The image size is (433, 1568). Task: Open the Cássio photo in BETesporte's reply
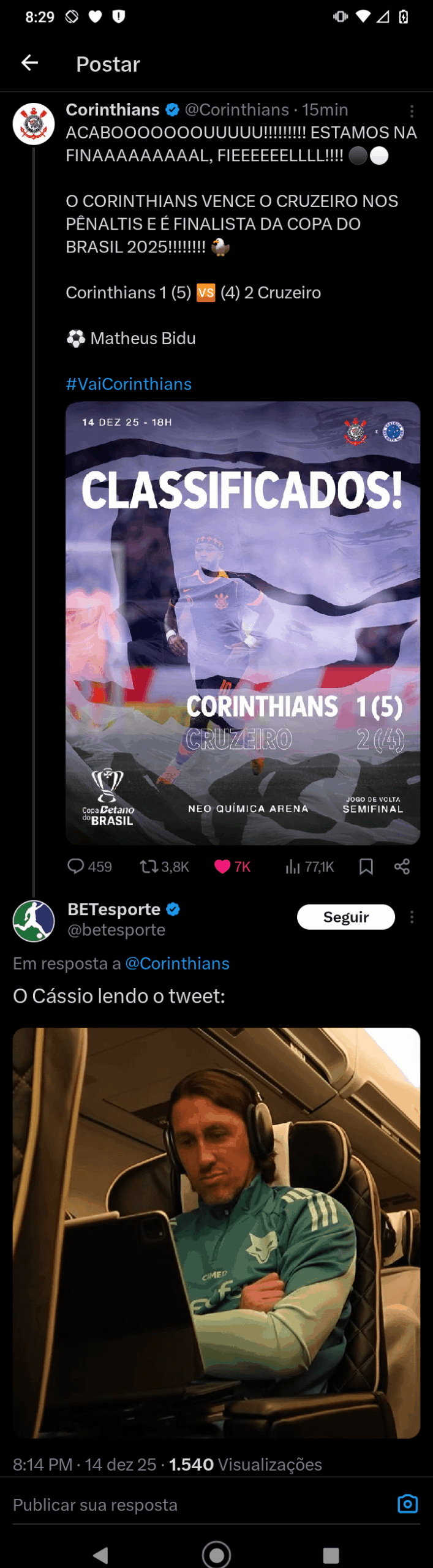[x=216, y=1232]
